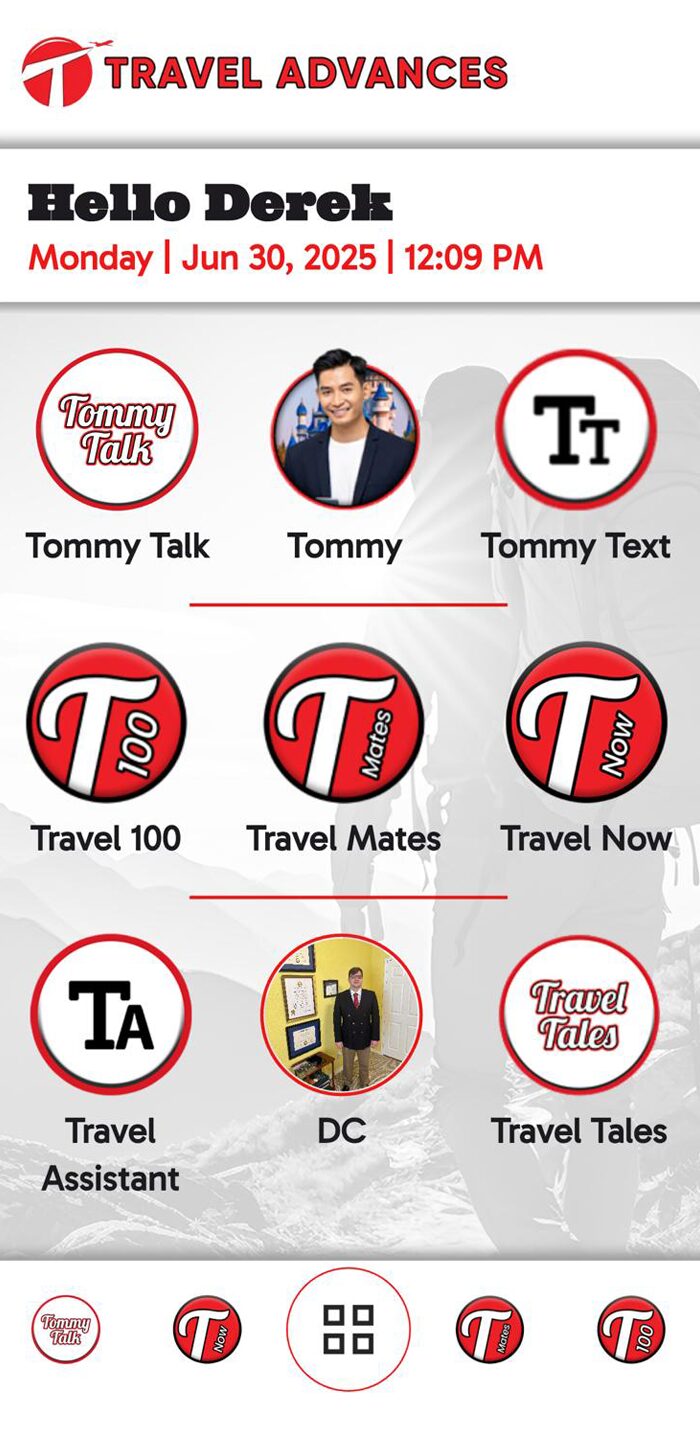Open the Travel 100 tile
The width and height of the screenshot is (700, 1429).
point(106,722)
